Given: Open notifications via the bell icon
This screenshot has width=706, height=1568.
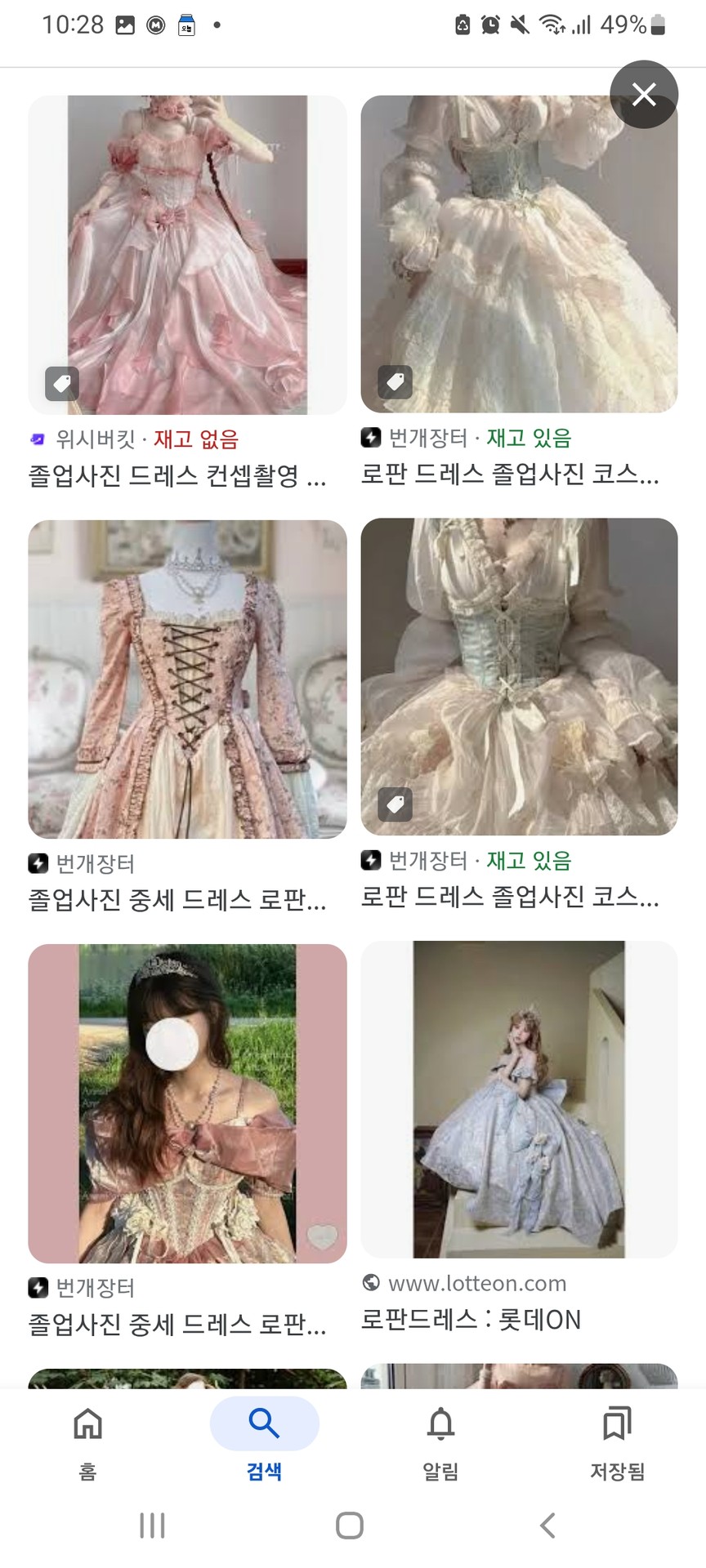Looking at the screenshot, I should point(440,1423).
